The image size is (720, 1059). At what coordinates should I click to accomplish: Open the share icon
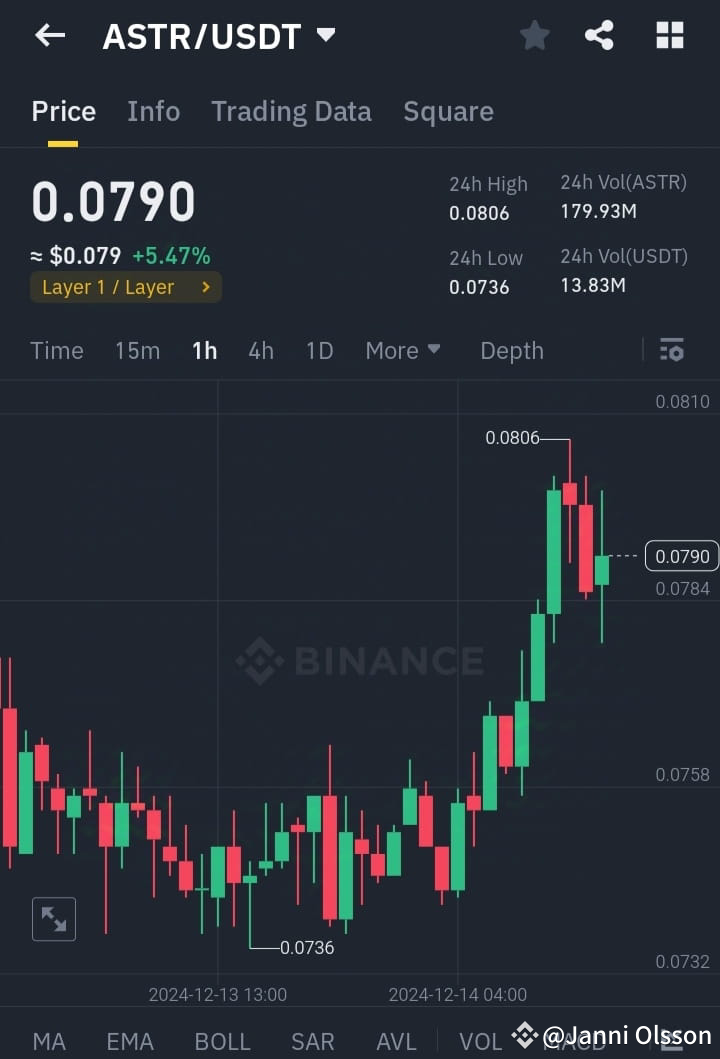coord(600,35)
